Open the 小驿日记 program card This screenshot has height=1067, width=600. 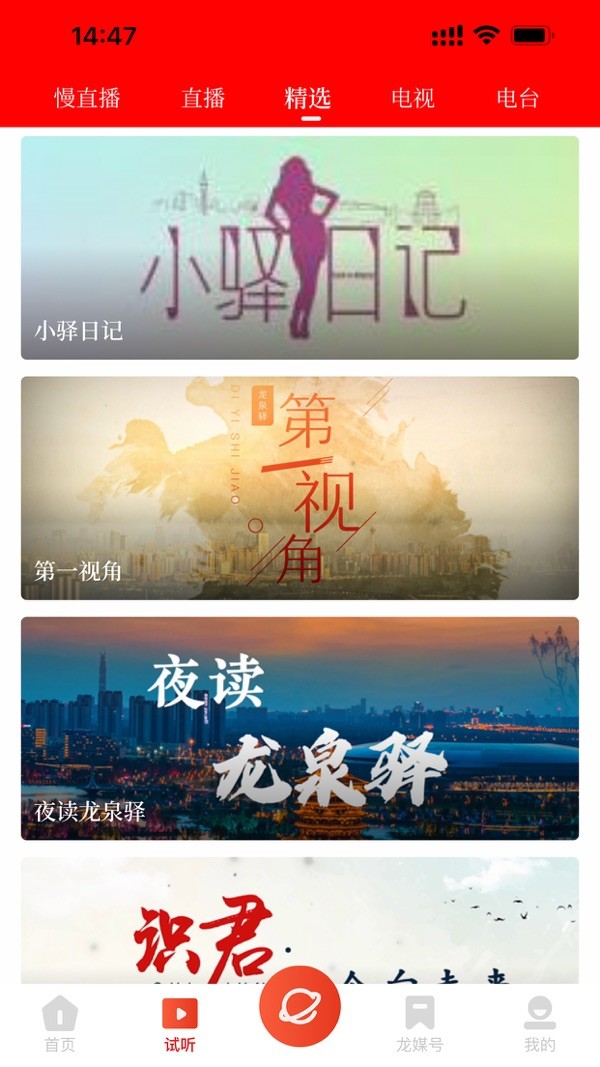(300, 248)
